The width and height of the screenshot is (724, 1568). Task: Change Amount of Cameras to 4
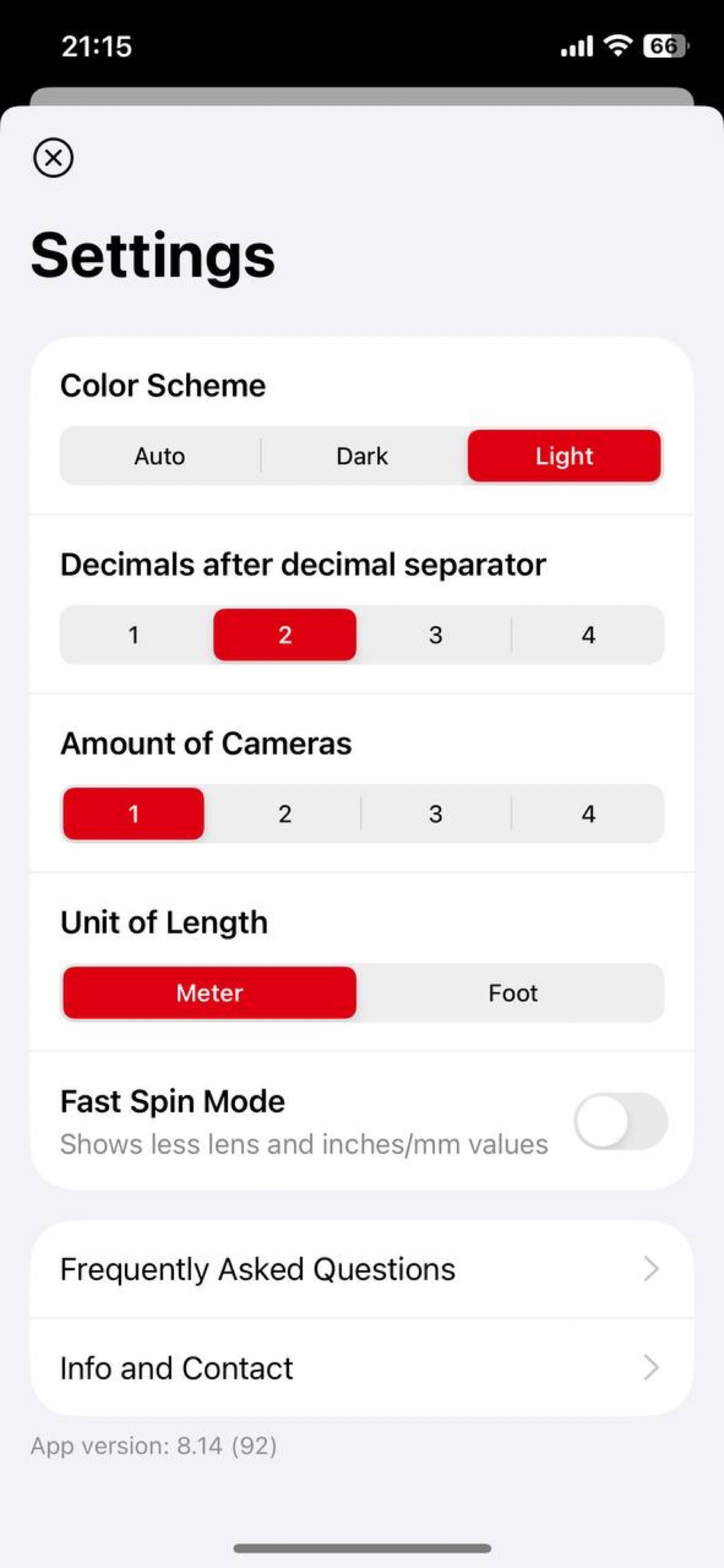587,814
